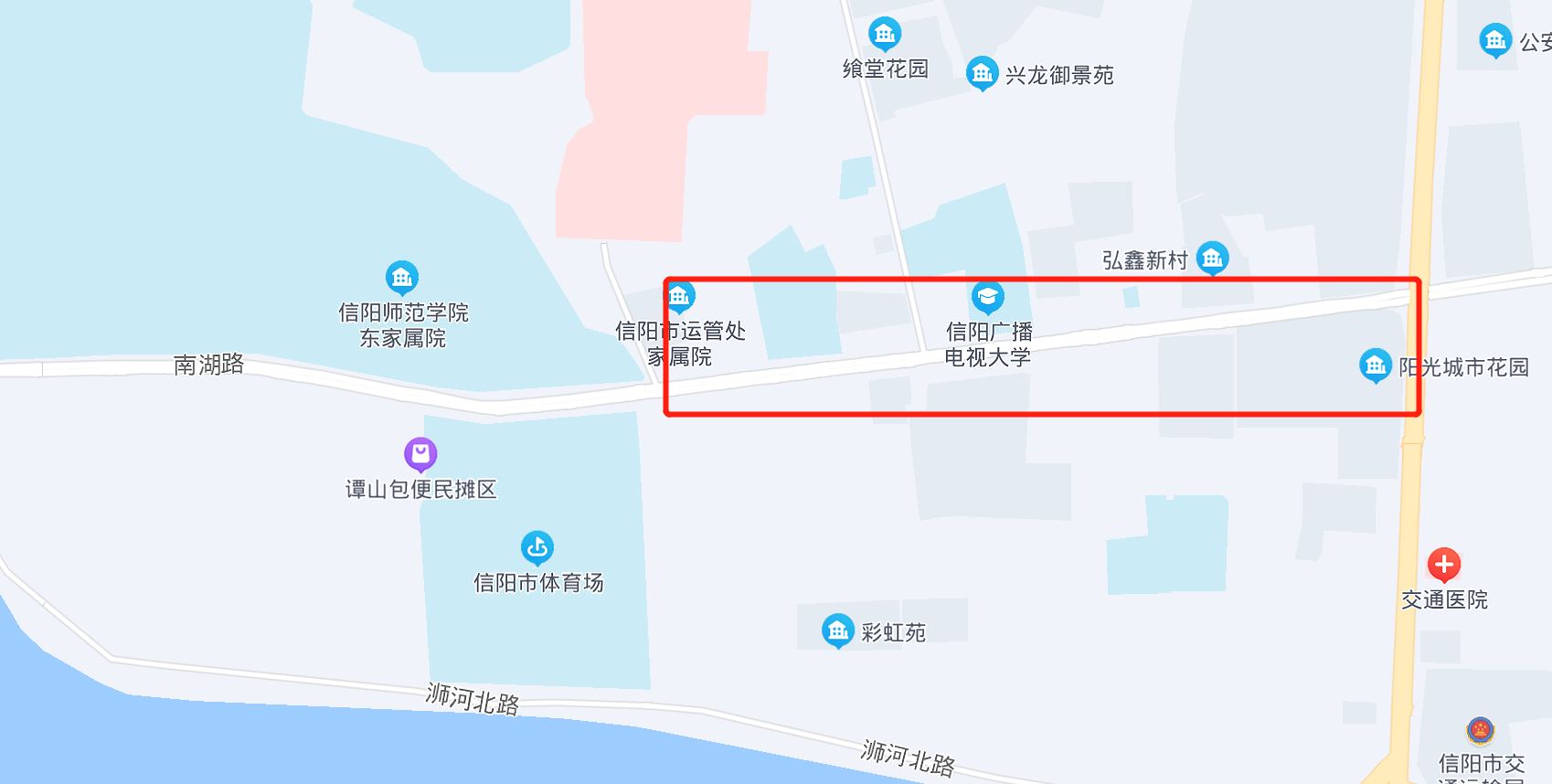Tap the 飨堂花园 marker
Image resolution: width=1552 pixels, height=784 pixels.
pos(884,35)
